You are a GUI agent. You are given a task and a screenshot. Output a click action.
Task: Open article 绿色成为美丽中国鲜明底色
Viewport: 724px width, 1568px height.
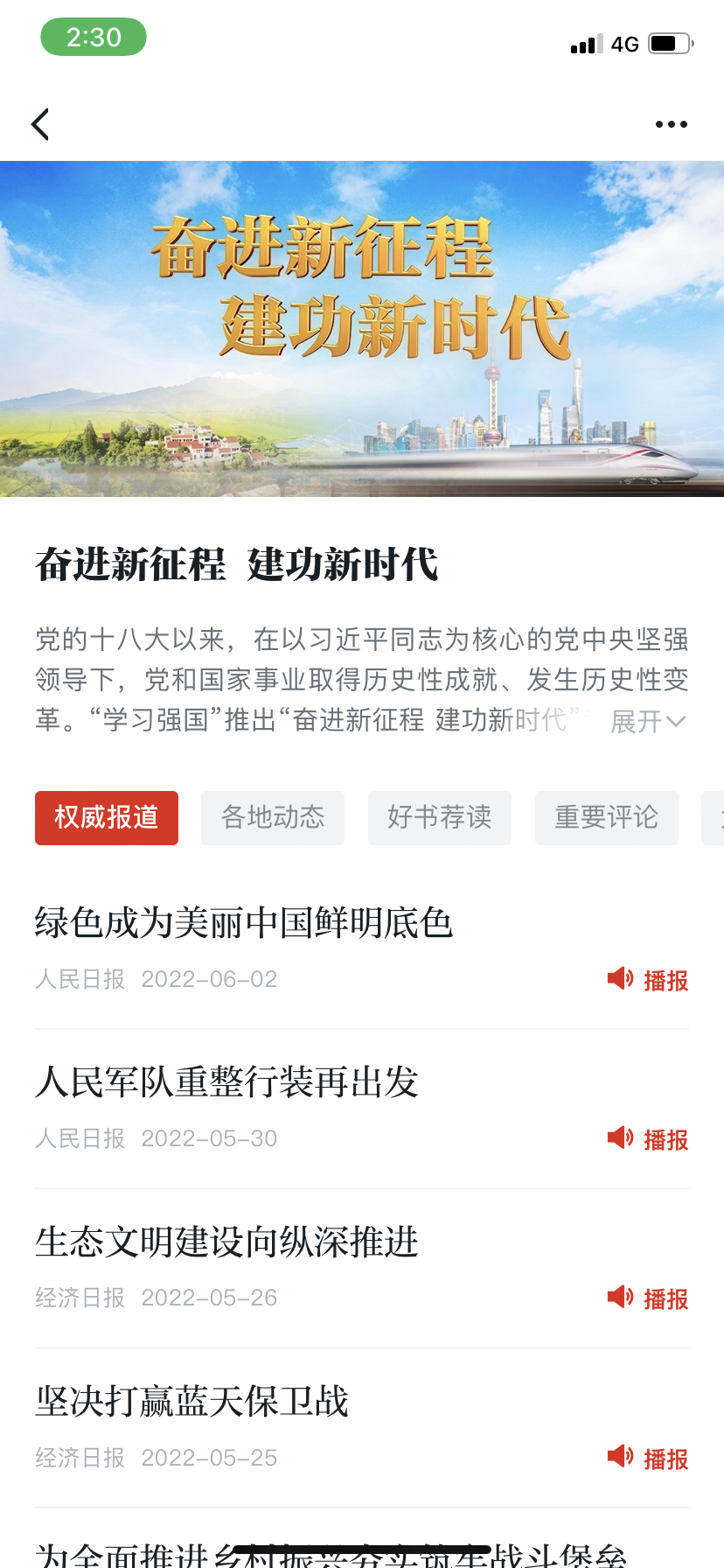point(244,922)
